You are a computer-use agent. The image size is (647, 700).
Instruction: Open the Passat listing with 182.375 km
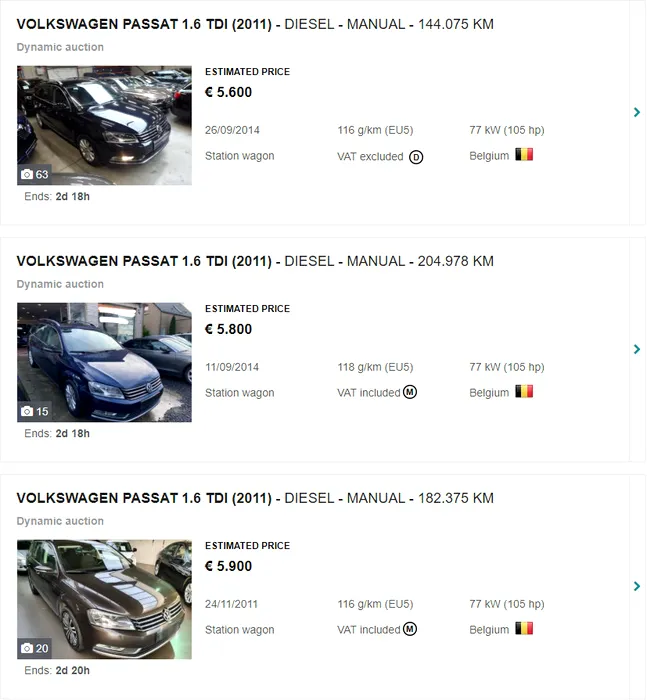pos(255,498)
